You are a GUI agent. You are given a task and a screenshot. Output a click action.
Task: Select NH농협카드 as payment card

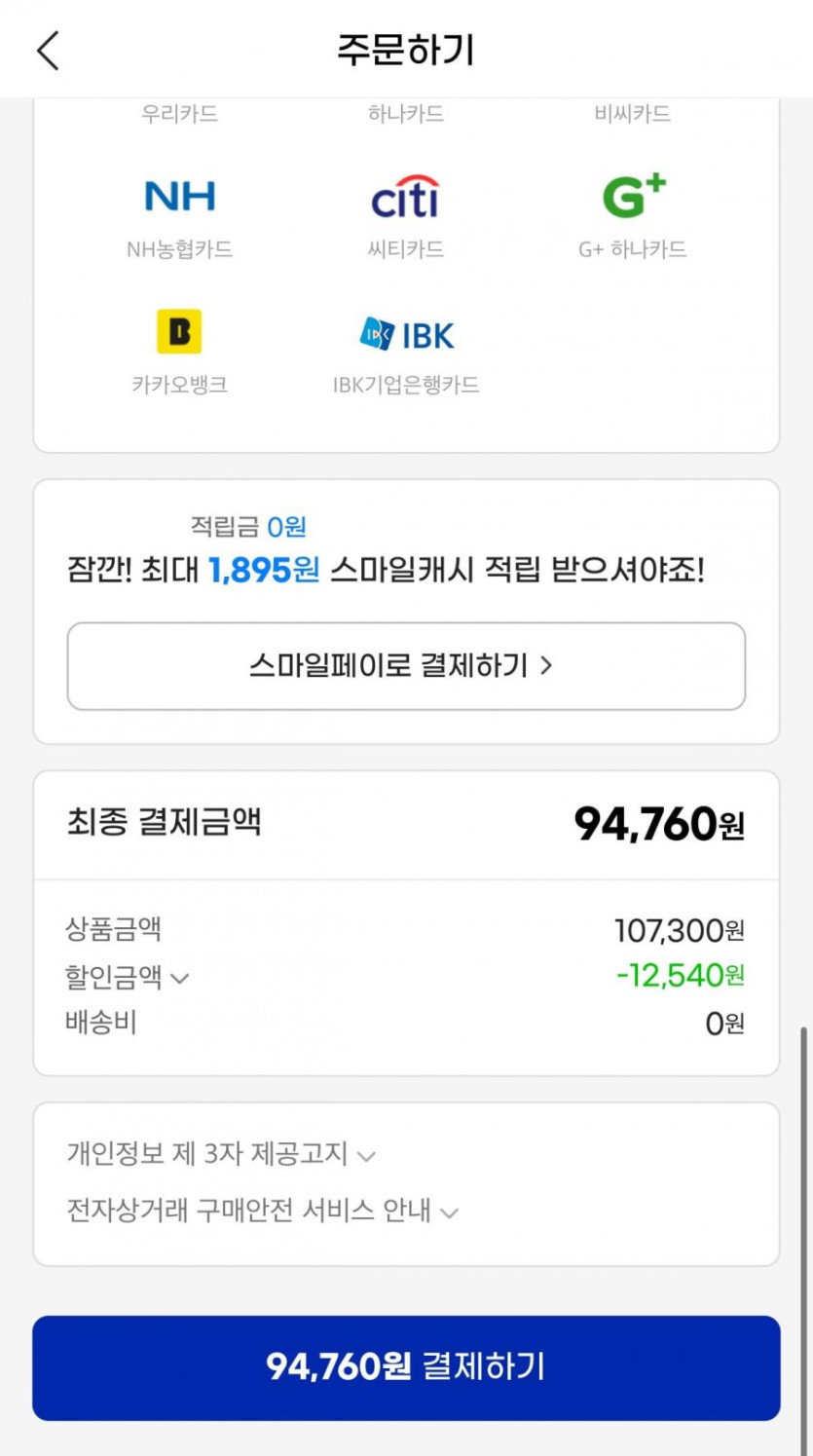(x=180, y=216)
